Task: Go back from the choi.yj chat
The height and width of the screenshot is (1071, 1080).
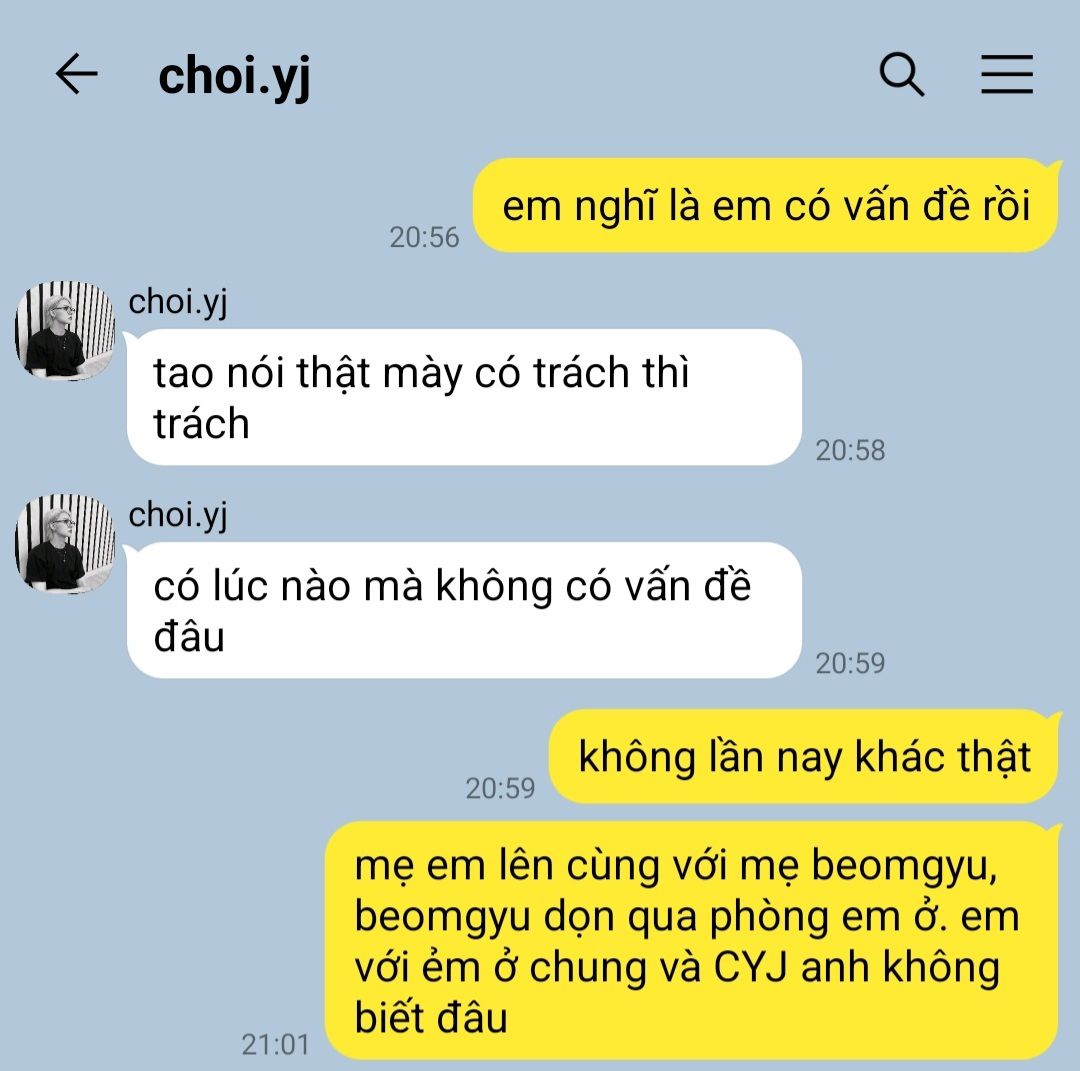Action: (x=76, y=75)
